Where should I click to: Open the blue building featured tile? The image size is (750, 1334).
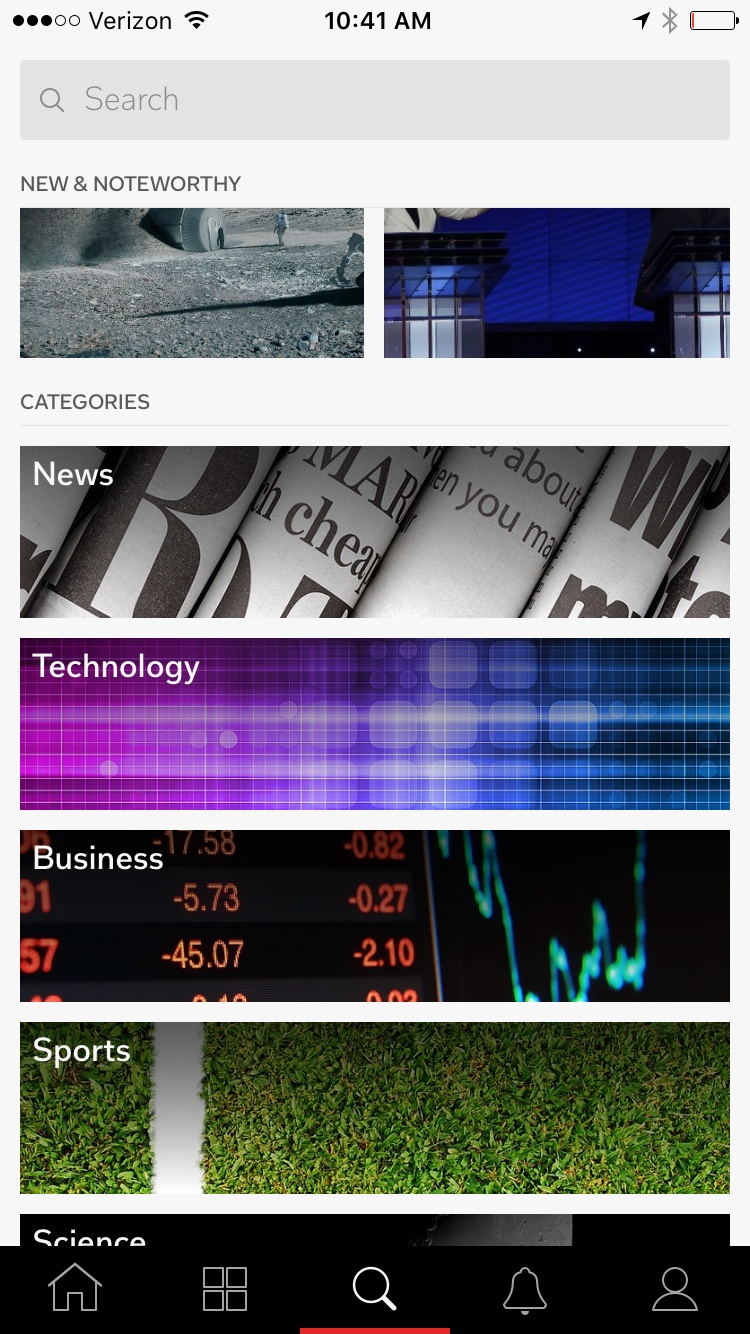coord(557,283)
